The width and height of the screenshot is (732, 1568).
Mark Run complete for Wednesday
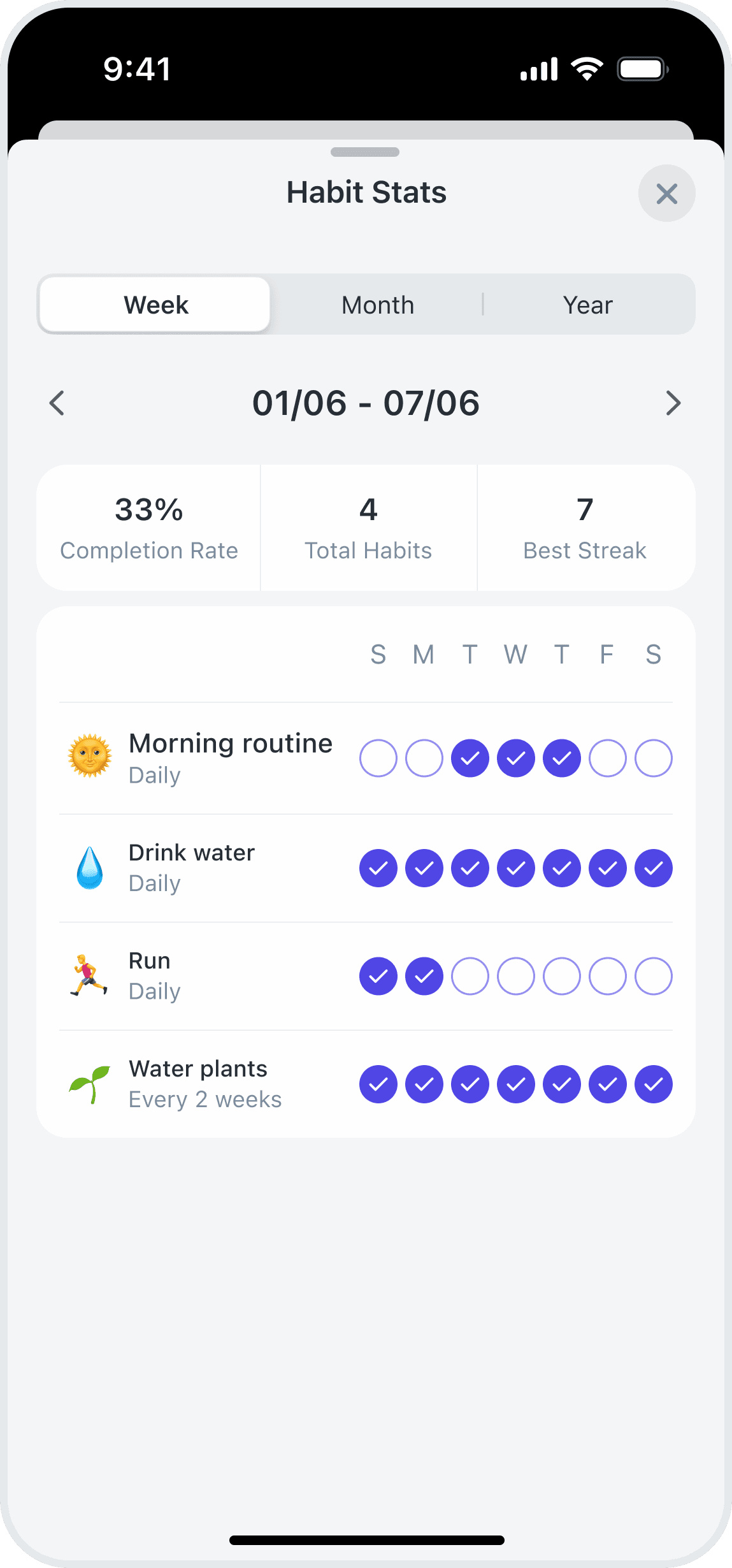[x=516, y=976]
